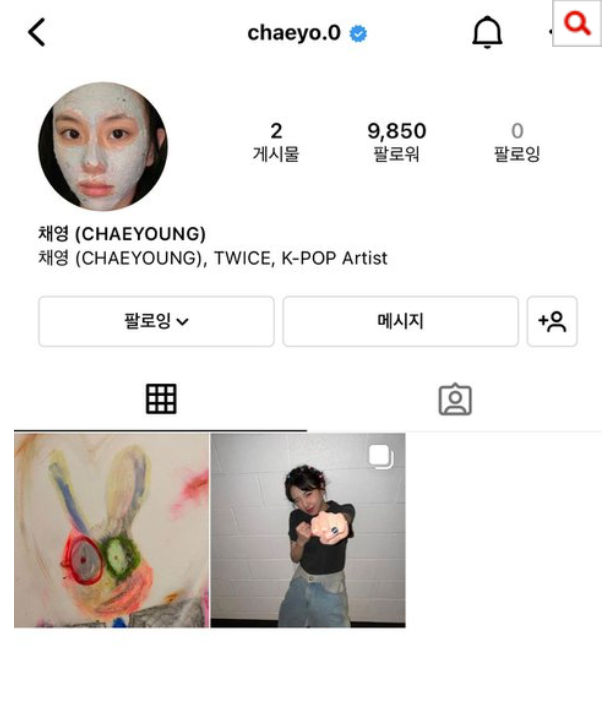Tap the red magnifier icon
Image resolution: width=609 pixels, height=720 pixels.
coord(577,23)
